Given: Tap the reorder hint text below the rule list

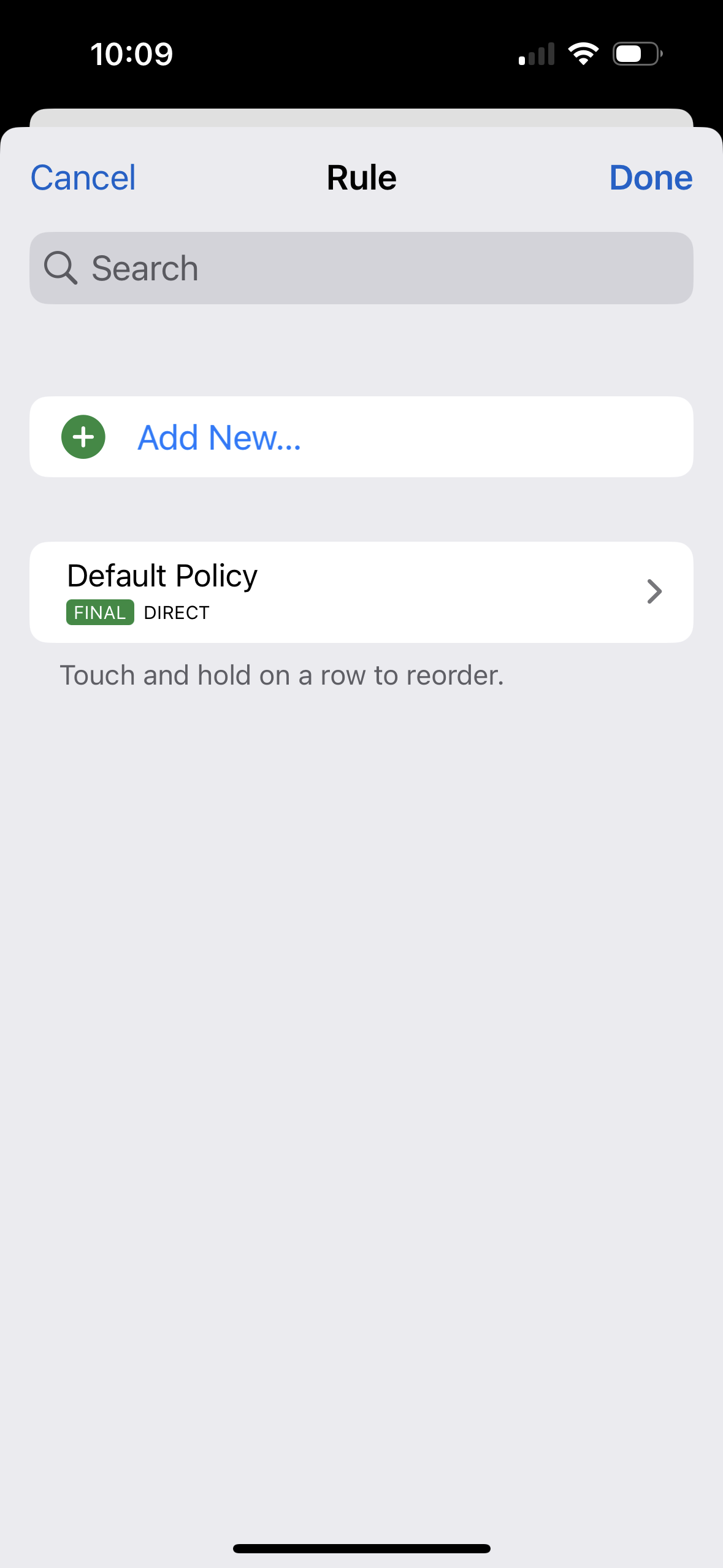Looking at the screenshot, I should (281, 674).
